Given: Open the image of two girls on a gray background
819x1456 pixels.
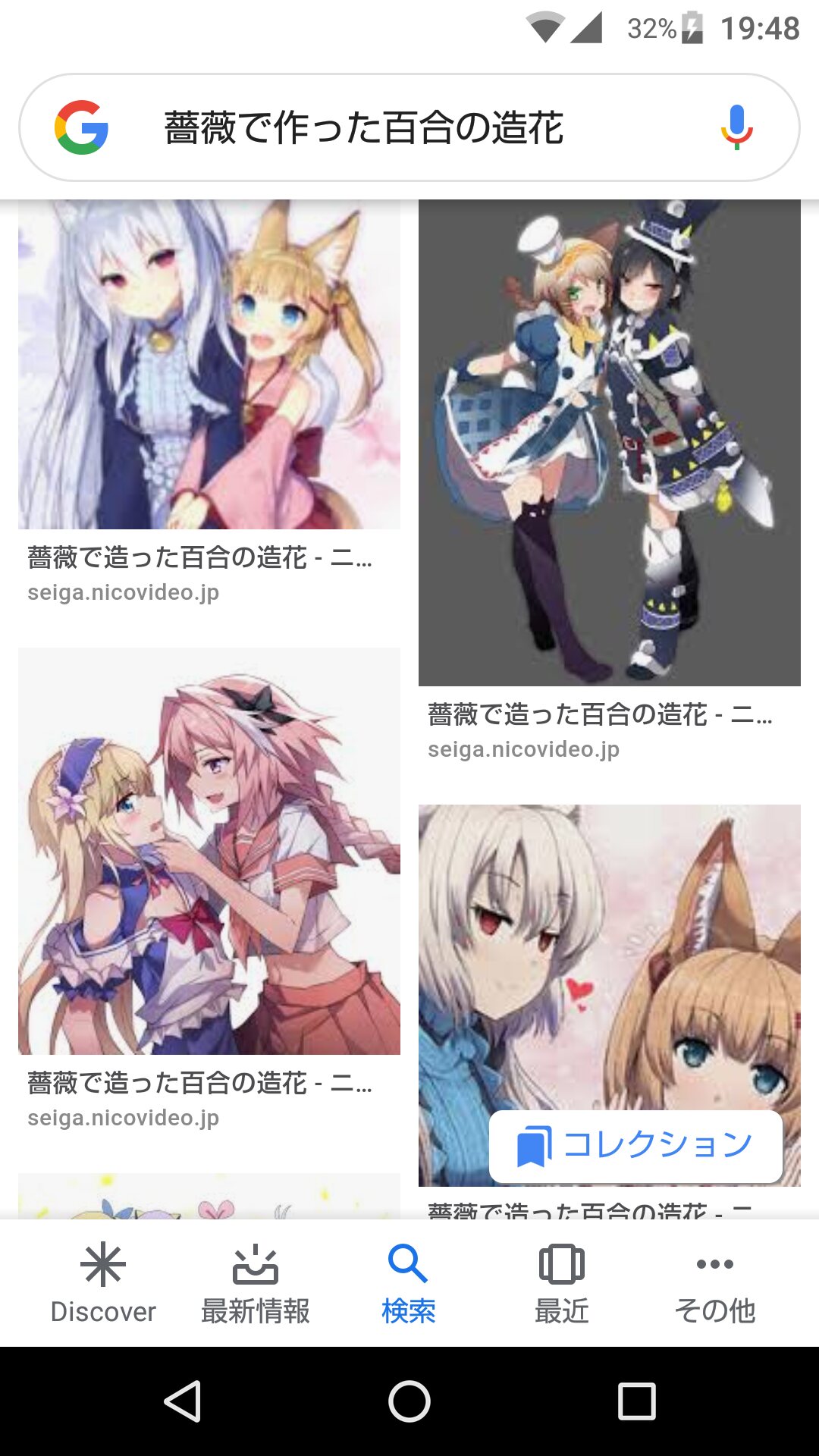Looking at the screenshot, I should [609, 443].
